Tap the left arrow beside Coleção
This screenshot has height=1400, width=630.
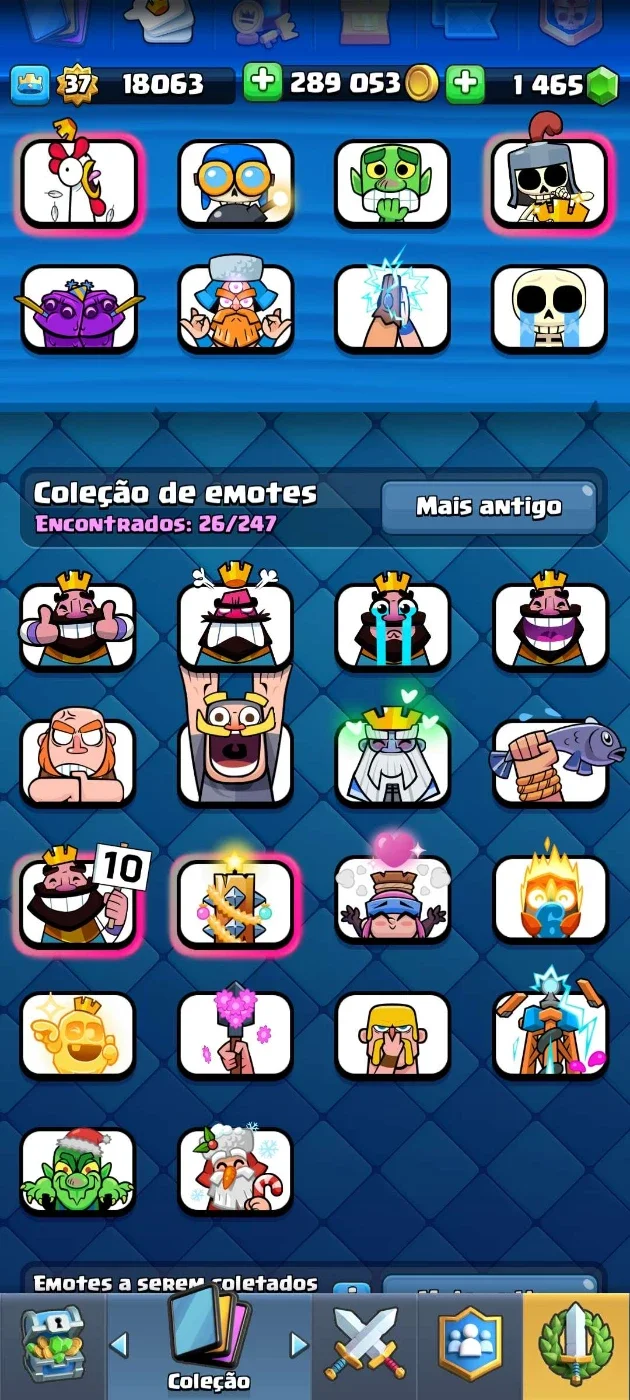click(118, 1344)
